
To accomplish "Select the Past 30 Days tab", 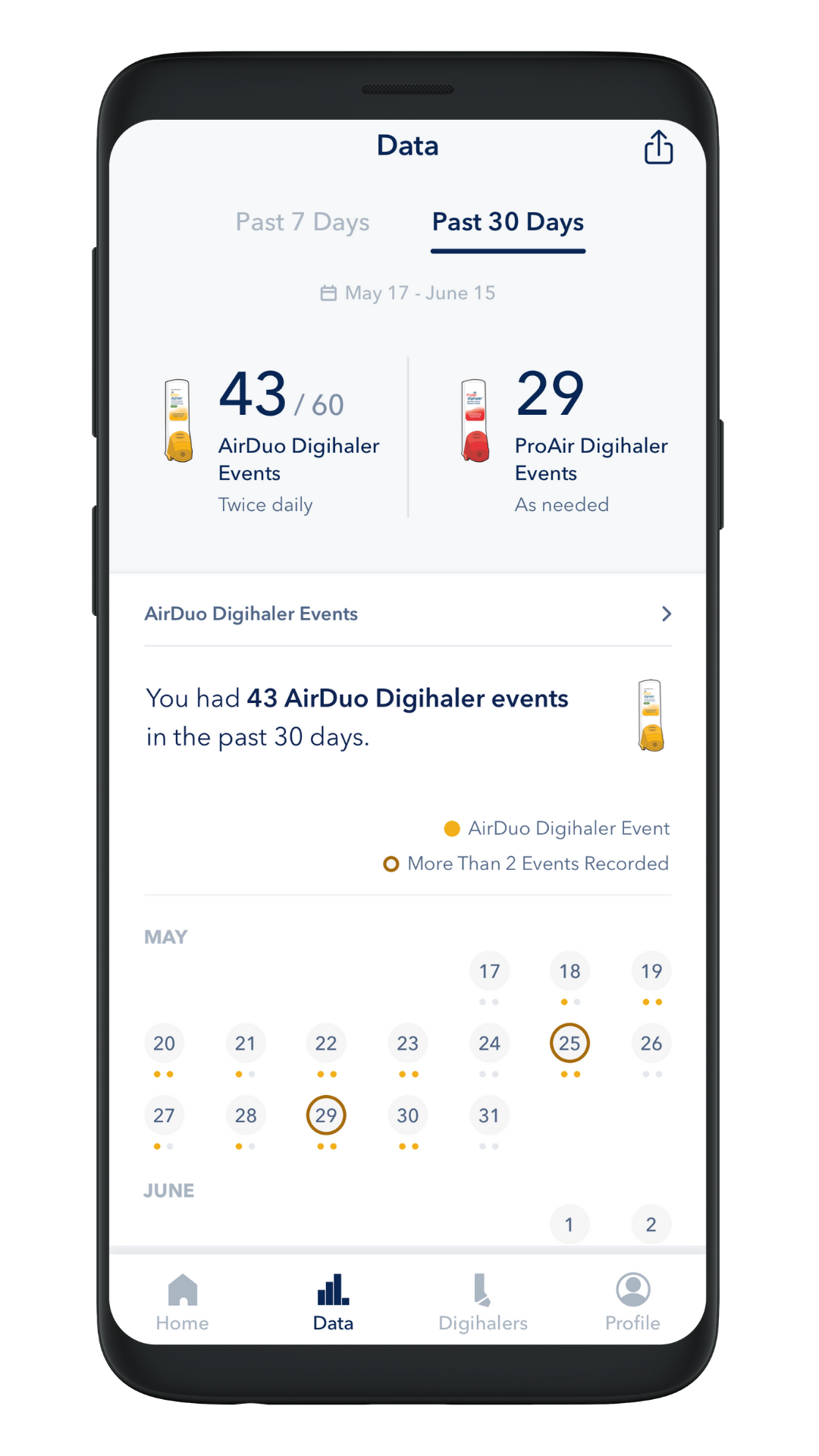I will (508, 222).
